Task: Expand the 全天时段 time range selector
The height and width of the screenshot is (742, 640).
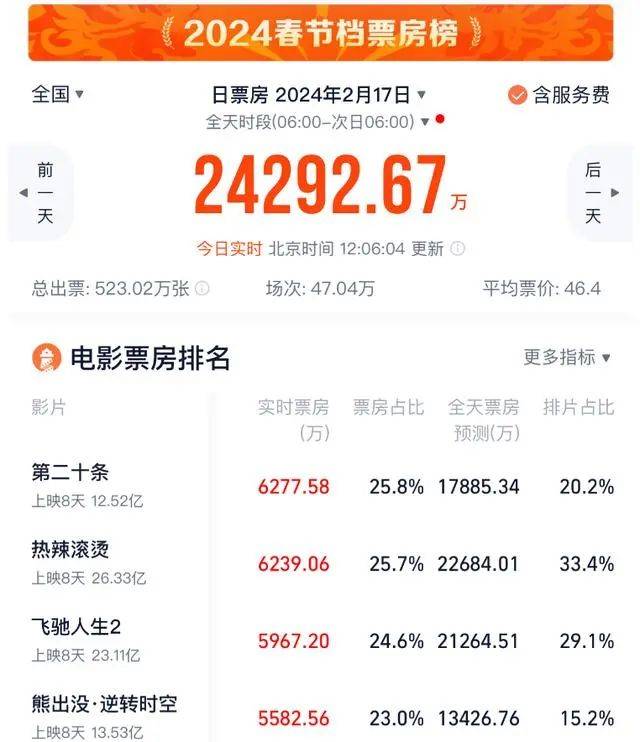Action: pyautogui.click(x=318, y=121)
